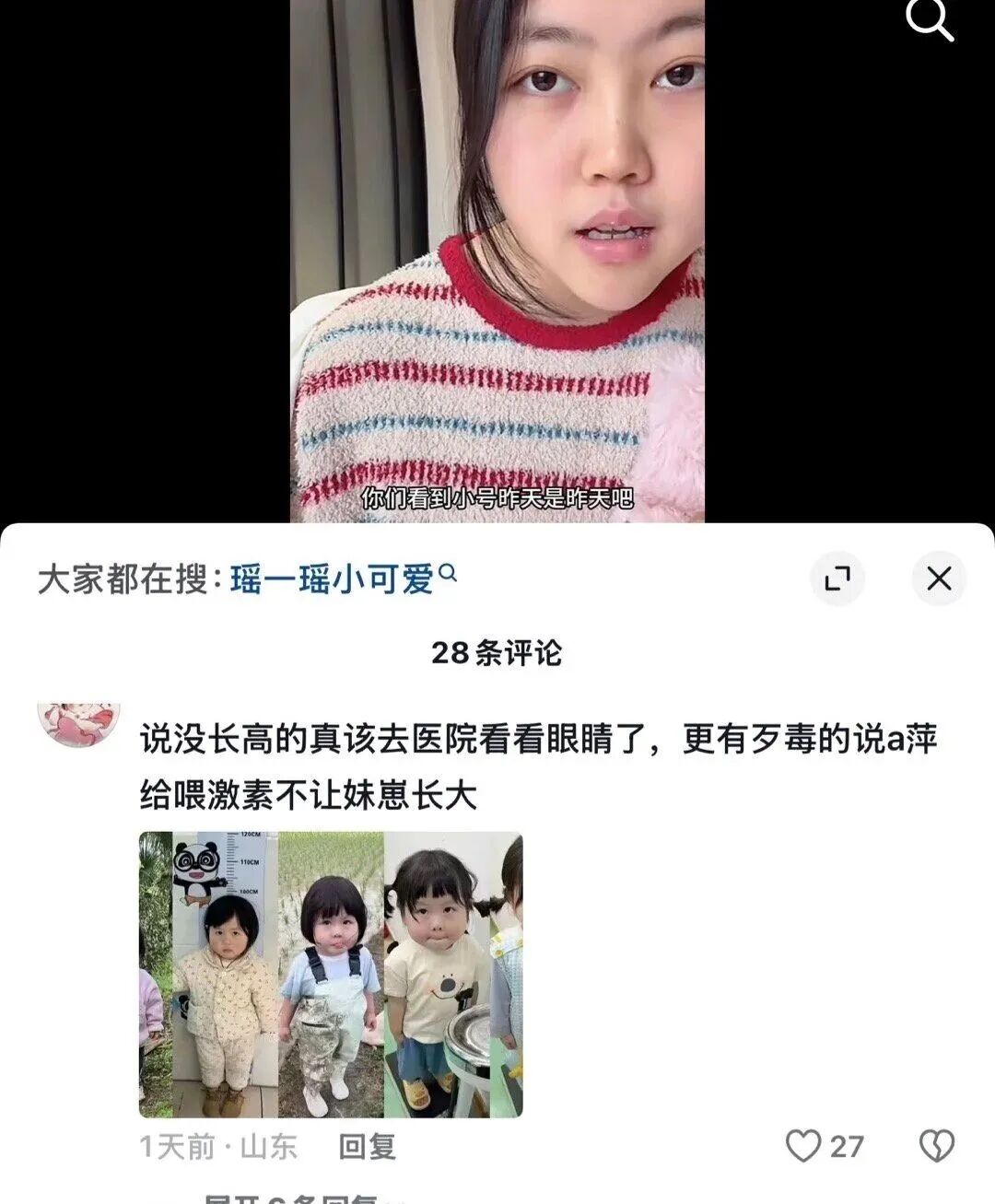Close the comments panel
Image resolution: width=995 pixels, height=1204 pixels.
[938, 579]
